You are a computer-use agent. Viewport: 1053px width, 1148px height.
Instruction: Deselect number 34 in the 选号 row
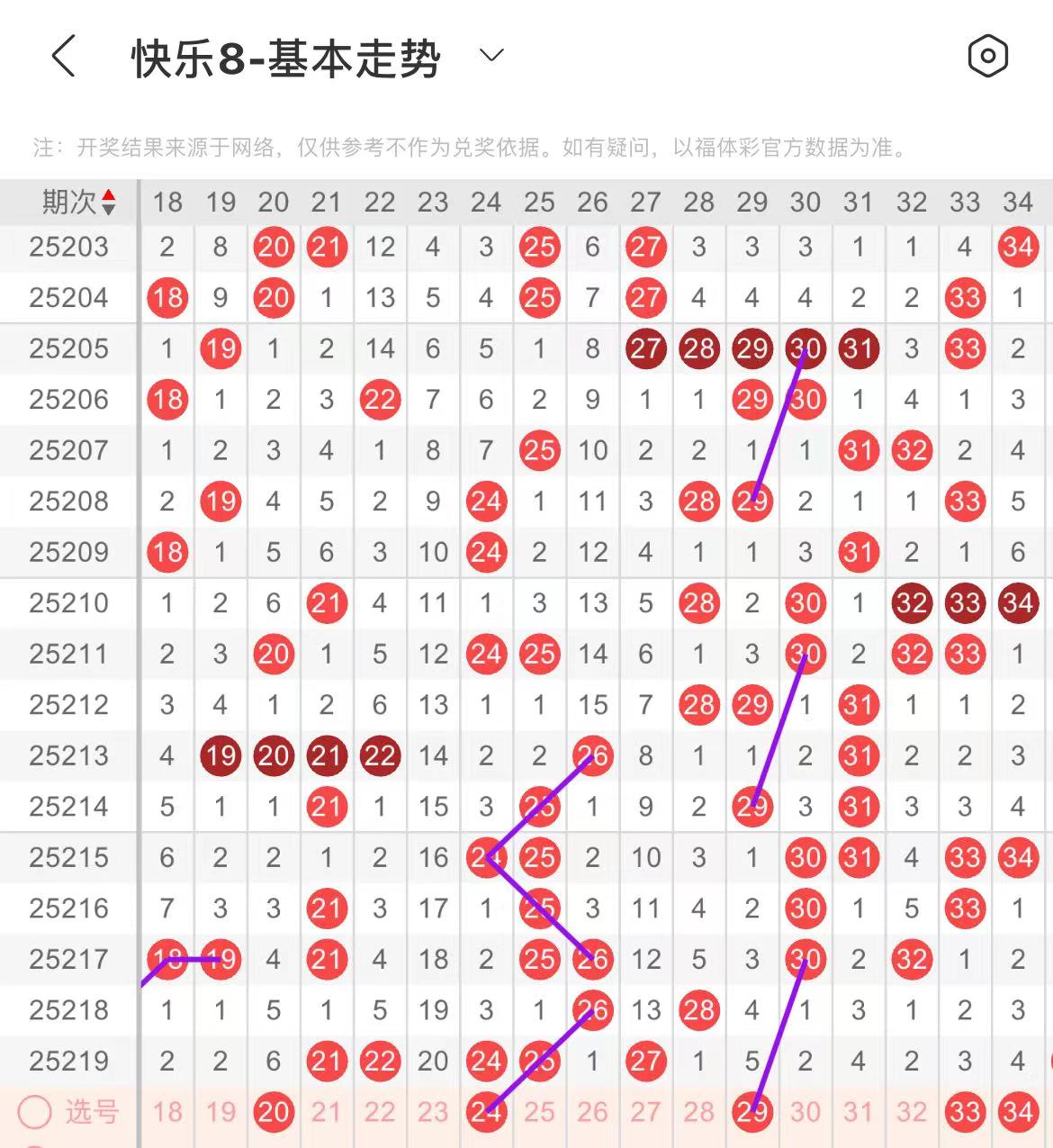[1018, 1112]
